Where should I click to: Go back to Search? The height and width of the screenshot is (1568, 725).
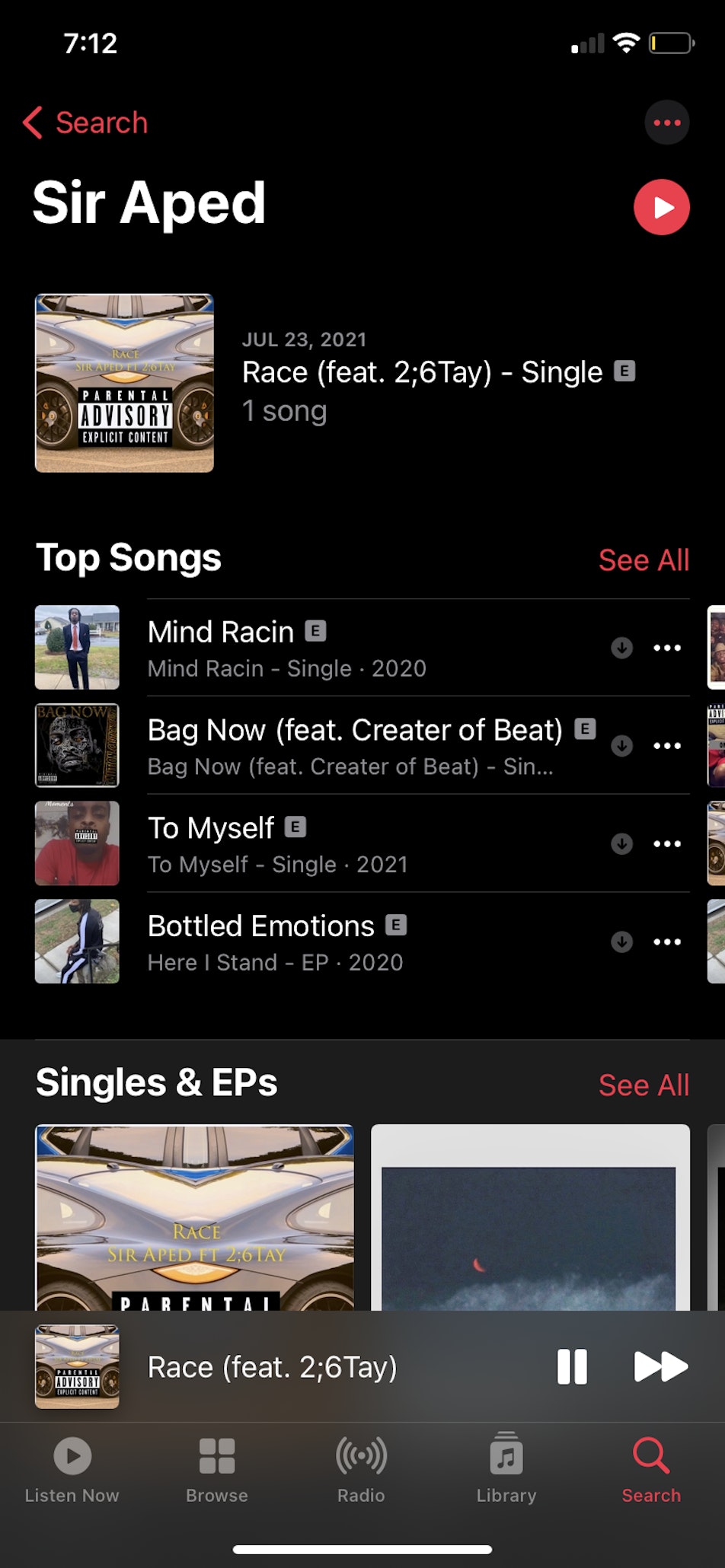85,123
